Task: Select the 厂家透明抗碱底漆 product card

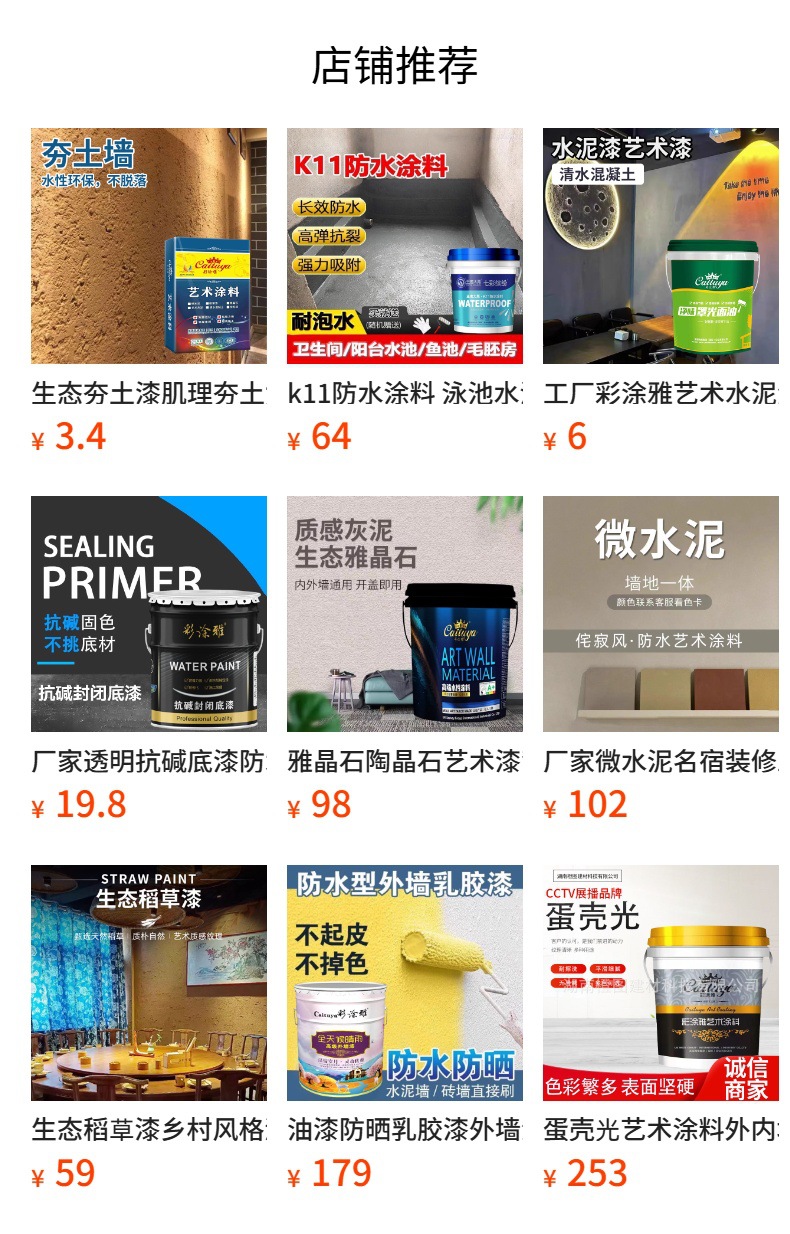Action: [x=149, y=659]
